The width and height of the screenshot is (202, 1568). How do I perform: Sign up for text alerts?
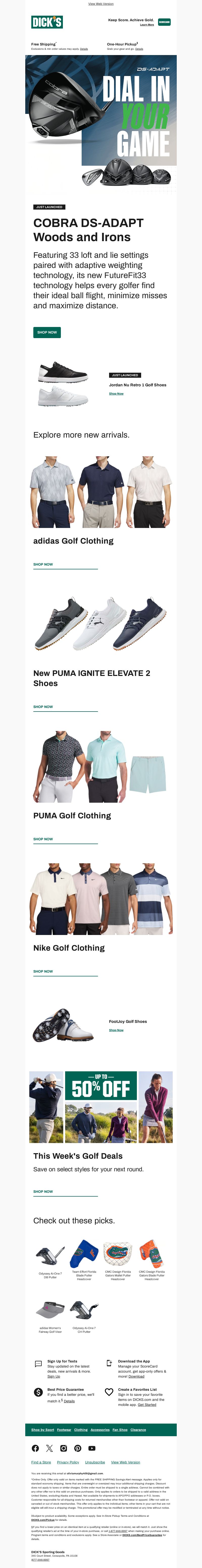tap(54, 1376)
